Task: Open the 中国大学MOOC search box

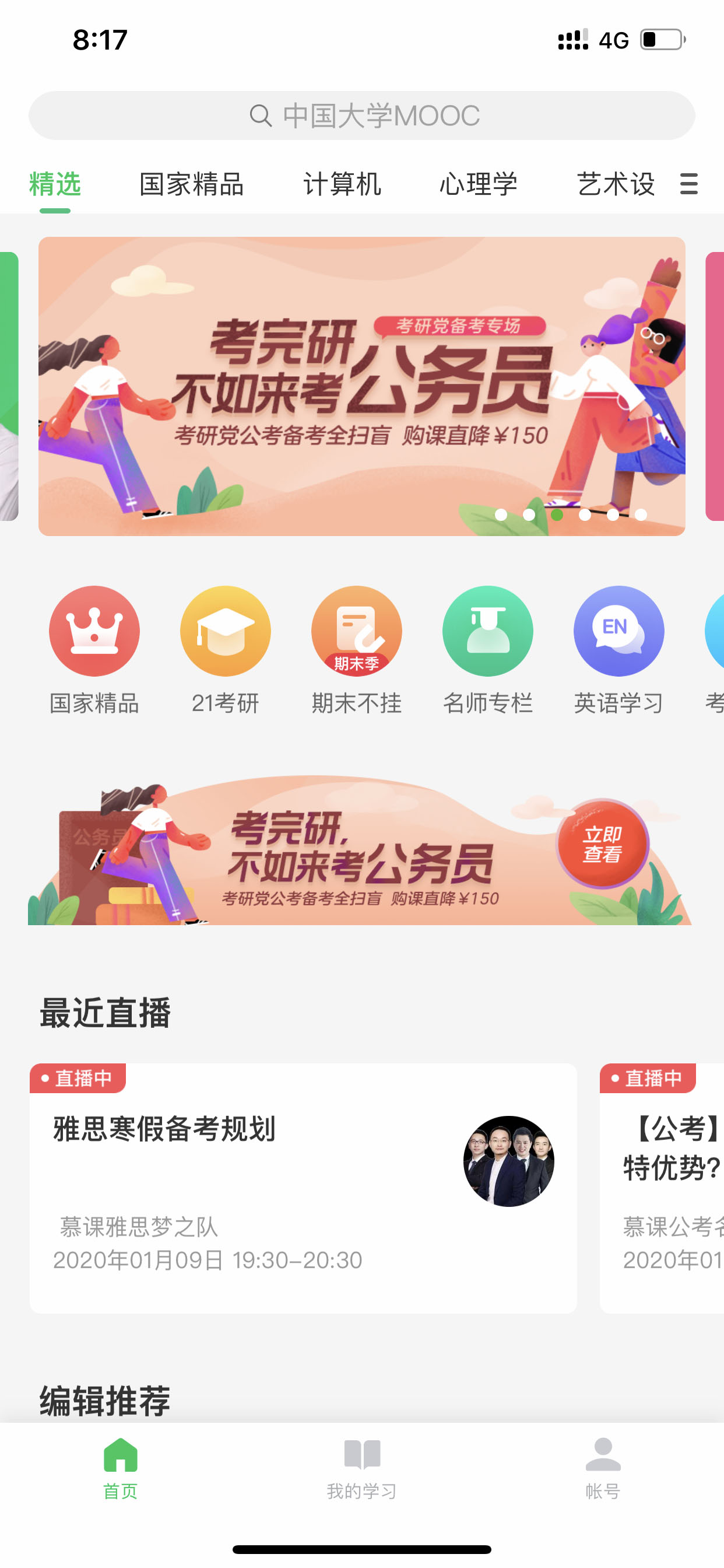Action: pos(362,116)
